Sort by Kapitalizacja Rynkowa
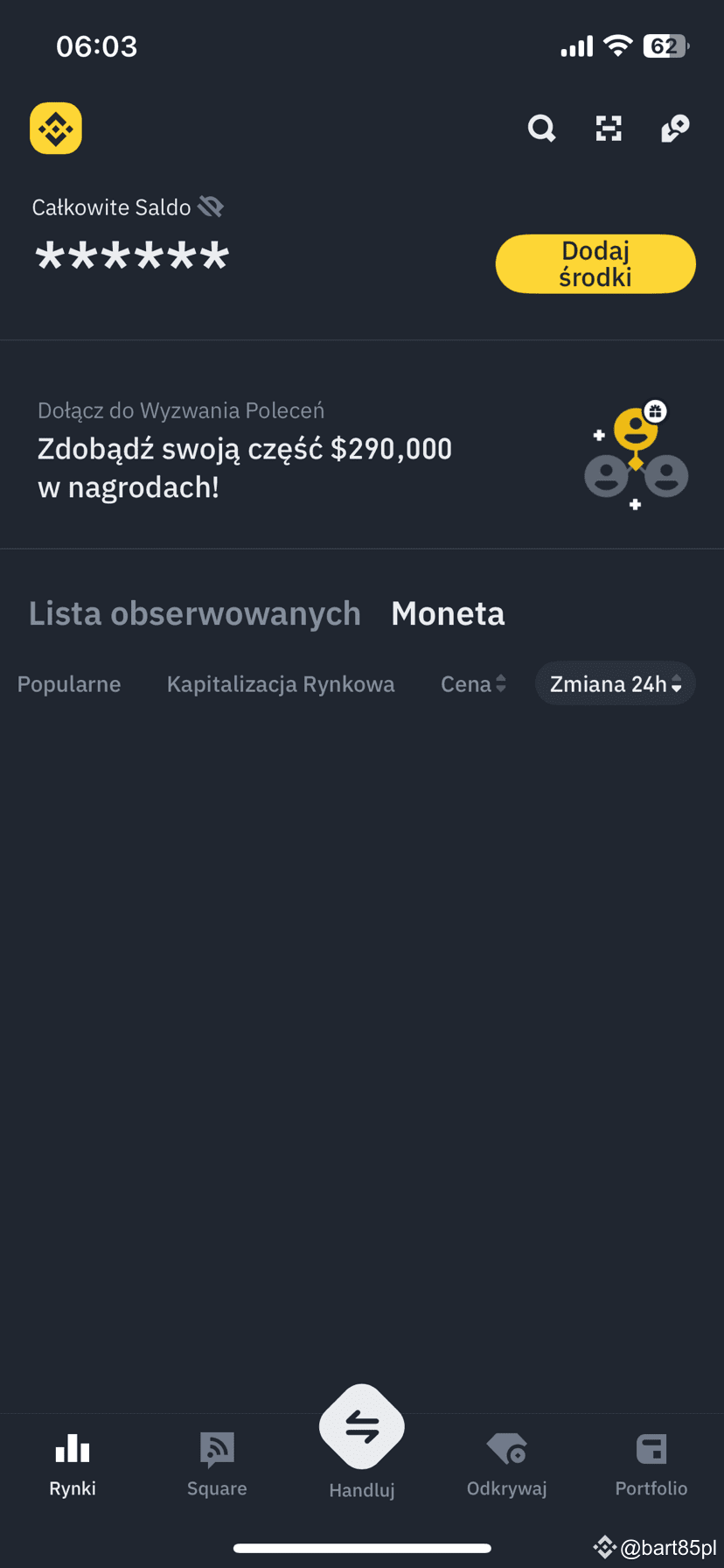724x1568 pixels. tap(281, 683)
